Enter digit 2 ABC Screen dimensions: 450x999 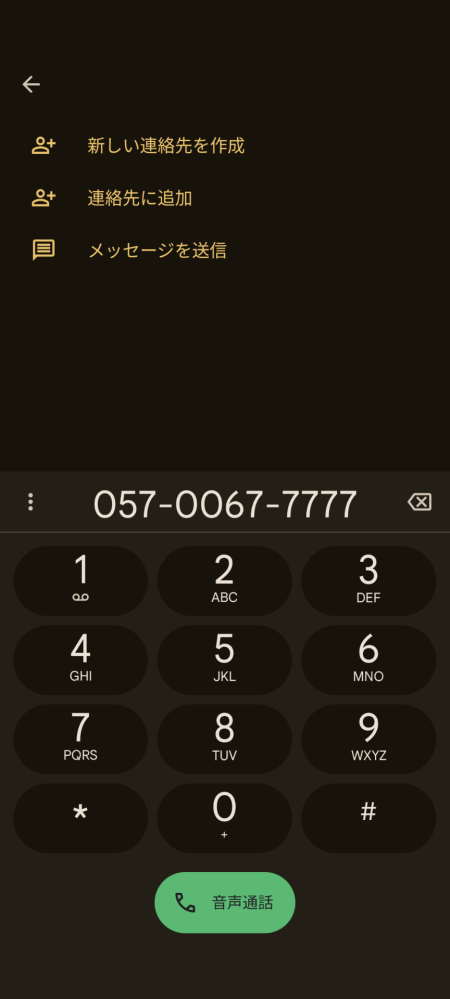tap(224, 580)
